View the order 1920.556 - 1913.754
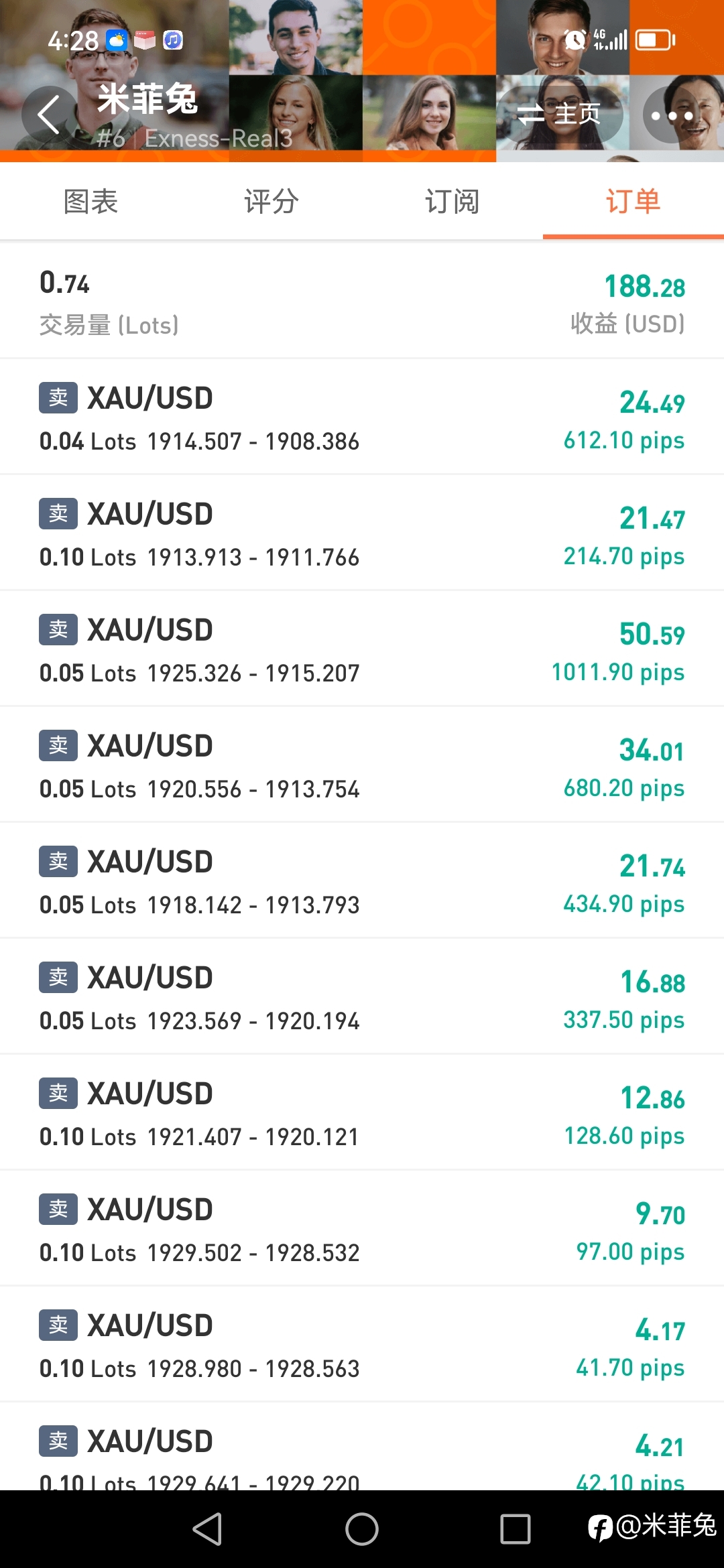The width and height of the screenshot is (724, 1568). [362, 765]
